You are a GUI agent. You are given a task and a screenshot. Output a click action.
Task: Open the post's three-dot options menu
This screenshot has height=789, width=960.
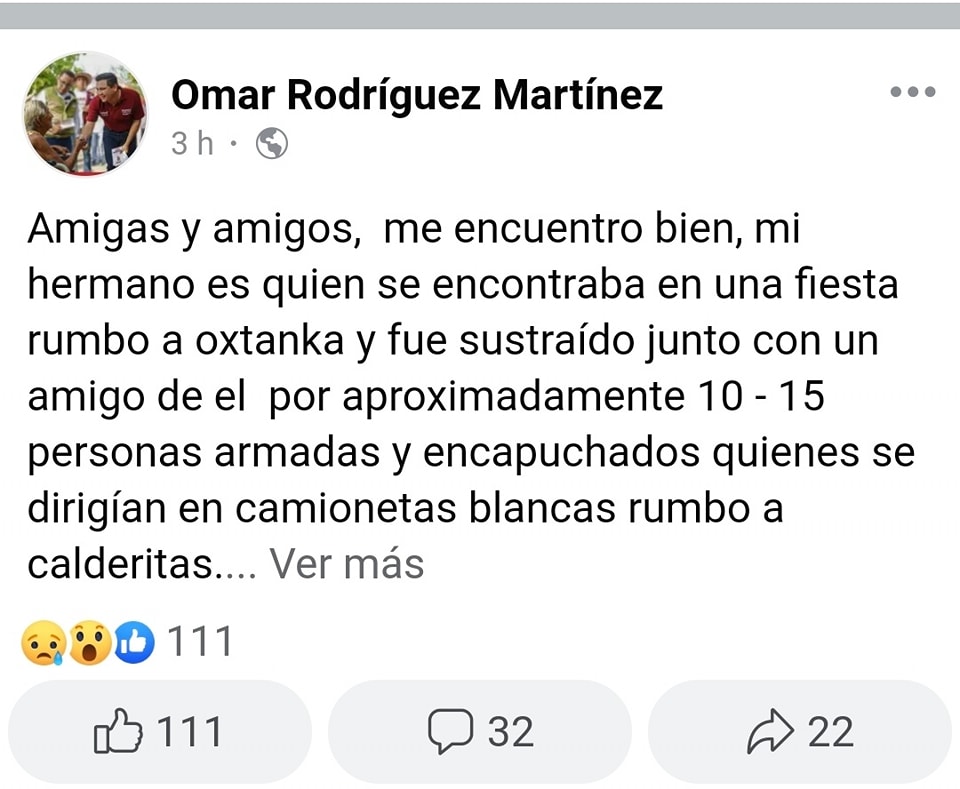tap(912, 93)
